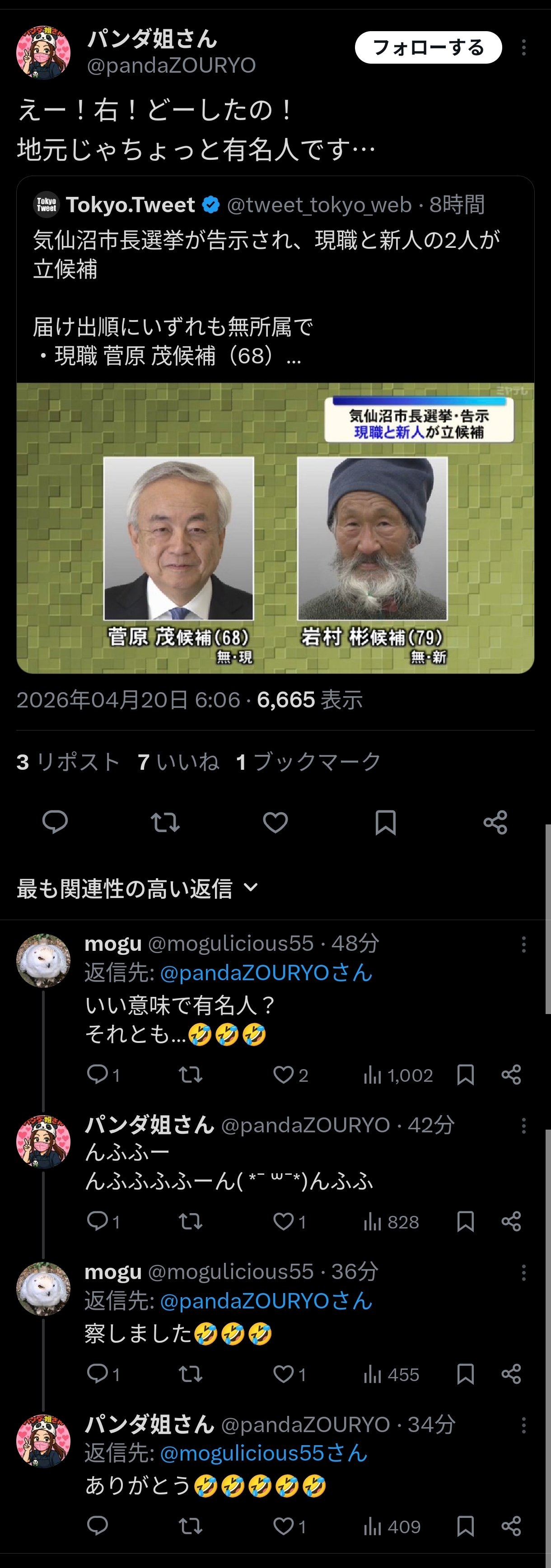Repost the main post
The width and height of the screenshot is (551, 1568).
[165, 822]
